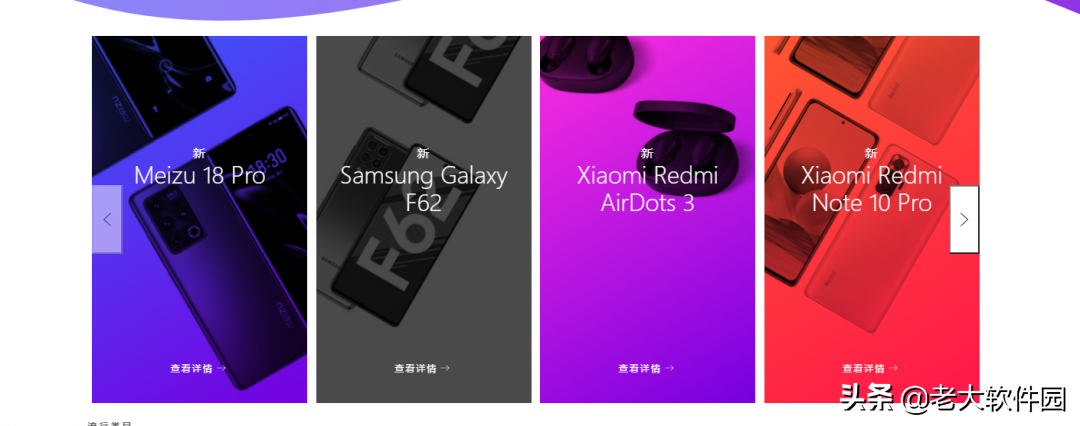The width and height of the screenshot is (1080, 426).
Task: Go to the previous carousel slide
Action: coord(107,219)
